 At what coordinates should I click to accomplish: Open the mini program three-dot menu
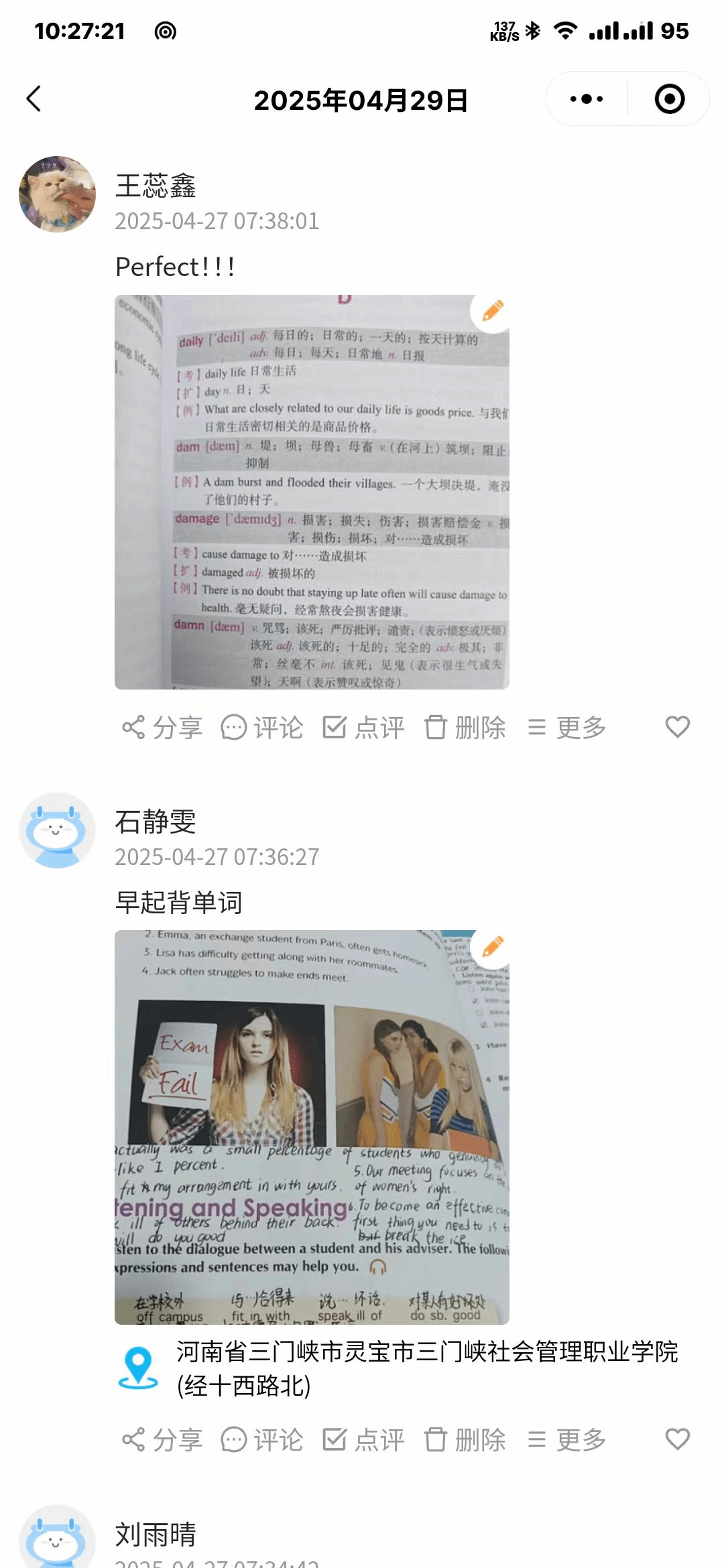point(587,99)
